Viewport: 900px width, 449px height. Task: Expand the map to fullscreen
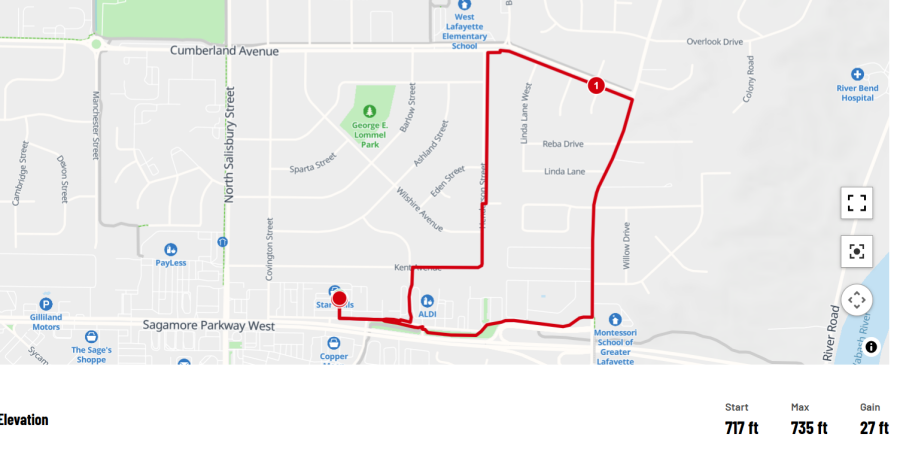pos(856,203)
